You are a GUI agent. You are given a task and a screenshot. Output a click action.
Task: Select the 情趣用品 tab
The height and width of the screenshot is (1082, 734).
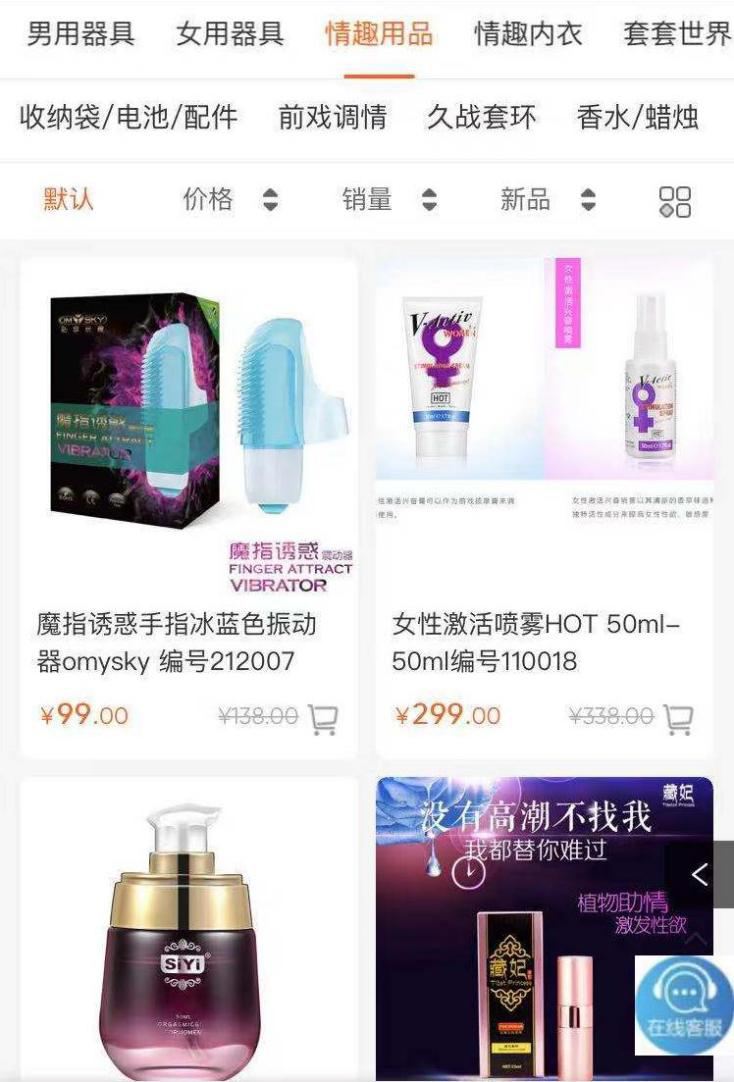pos(379,34)
